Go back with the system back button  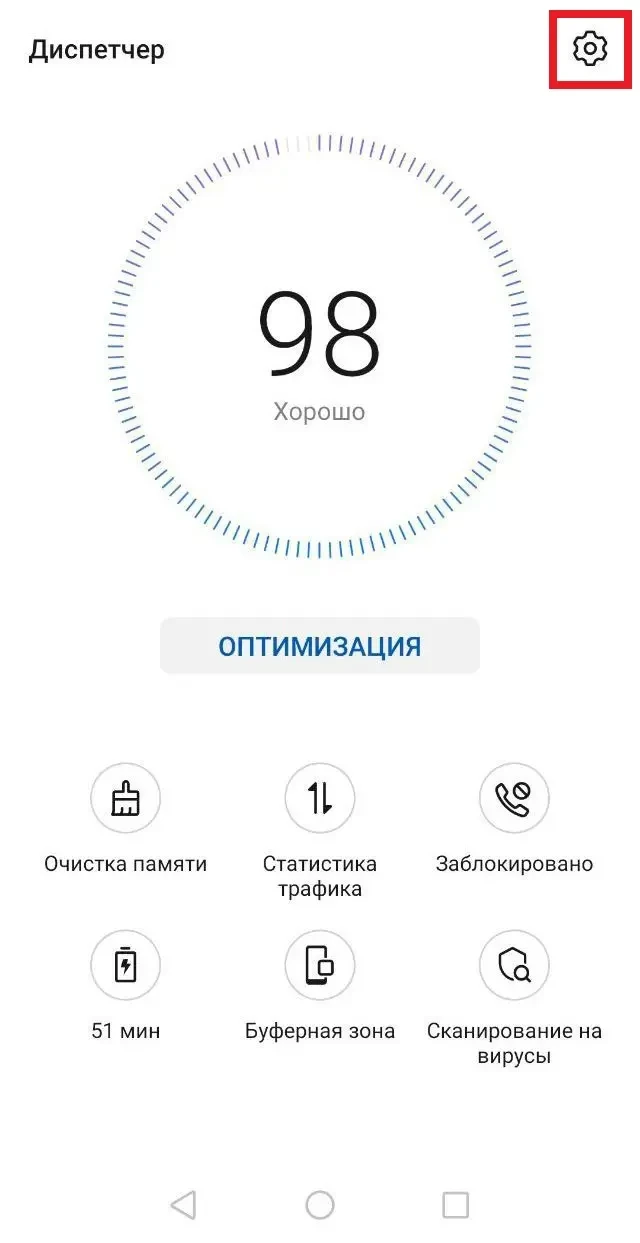click(x=183, y=1205)
